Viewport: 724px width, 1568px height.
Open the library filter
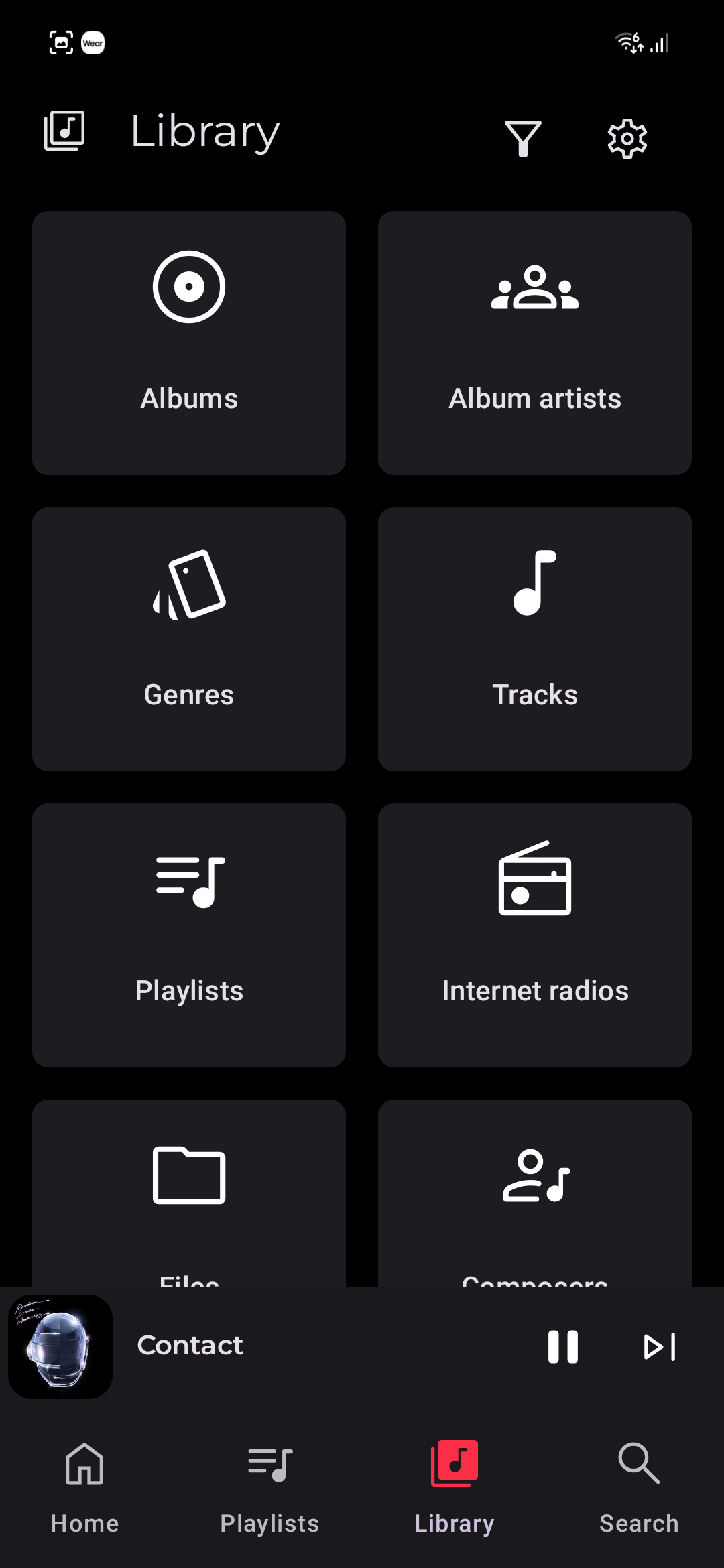tap(523, 138)
